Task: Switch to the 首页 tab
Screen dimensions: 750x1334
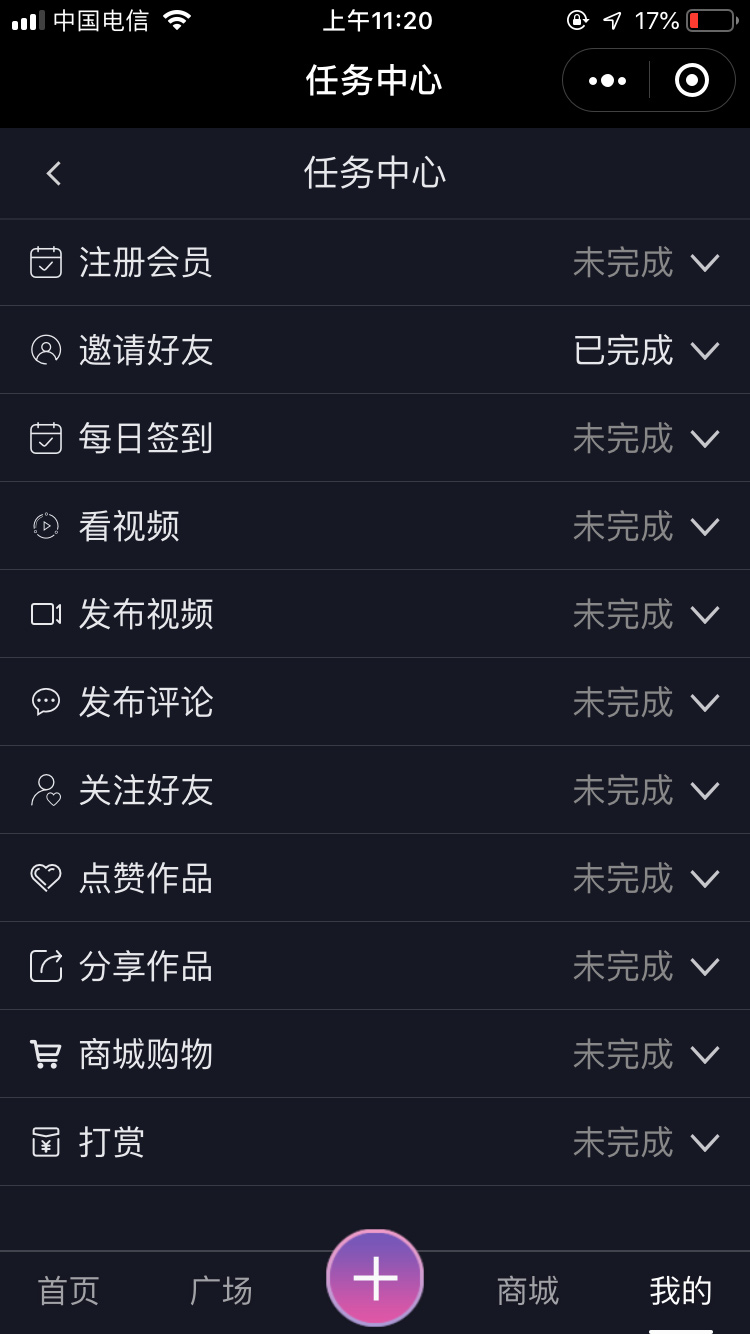Action: pos(69,1291)
